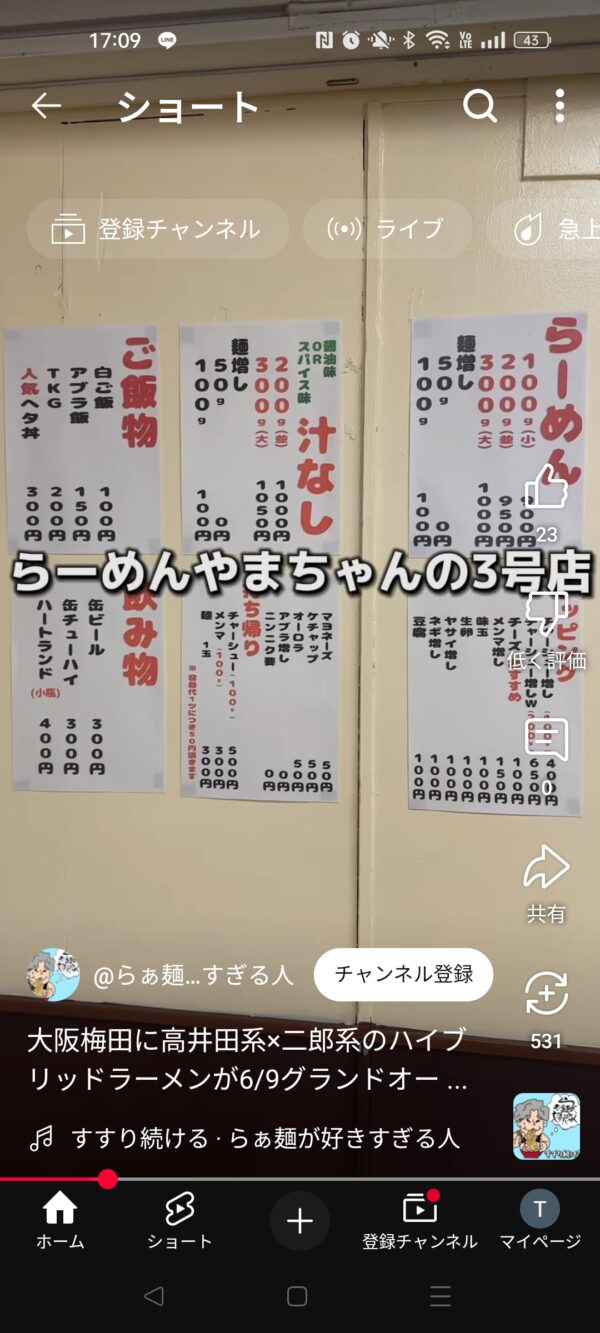Open the すすり続ける sound page

[x=265, y=1138]
